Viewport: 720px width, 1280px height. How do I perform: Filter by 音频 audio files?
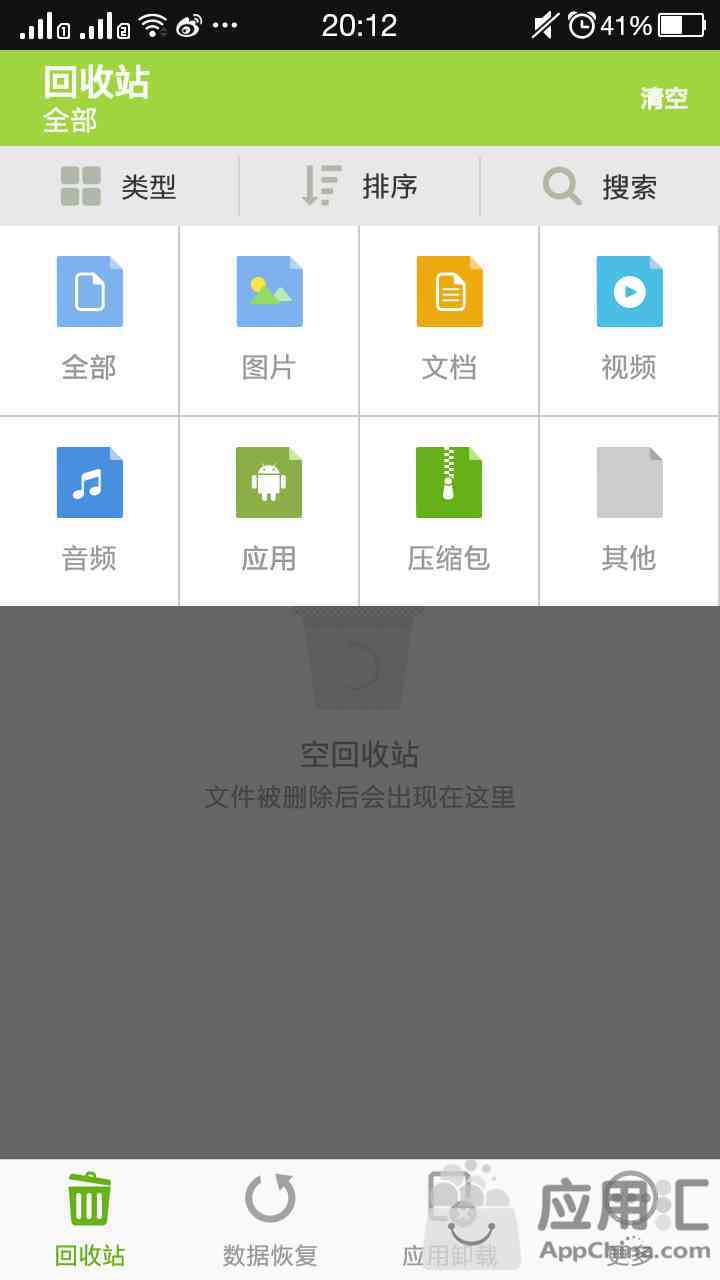(x=89, y=511)
